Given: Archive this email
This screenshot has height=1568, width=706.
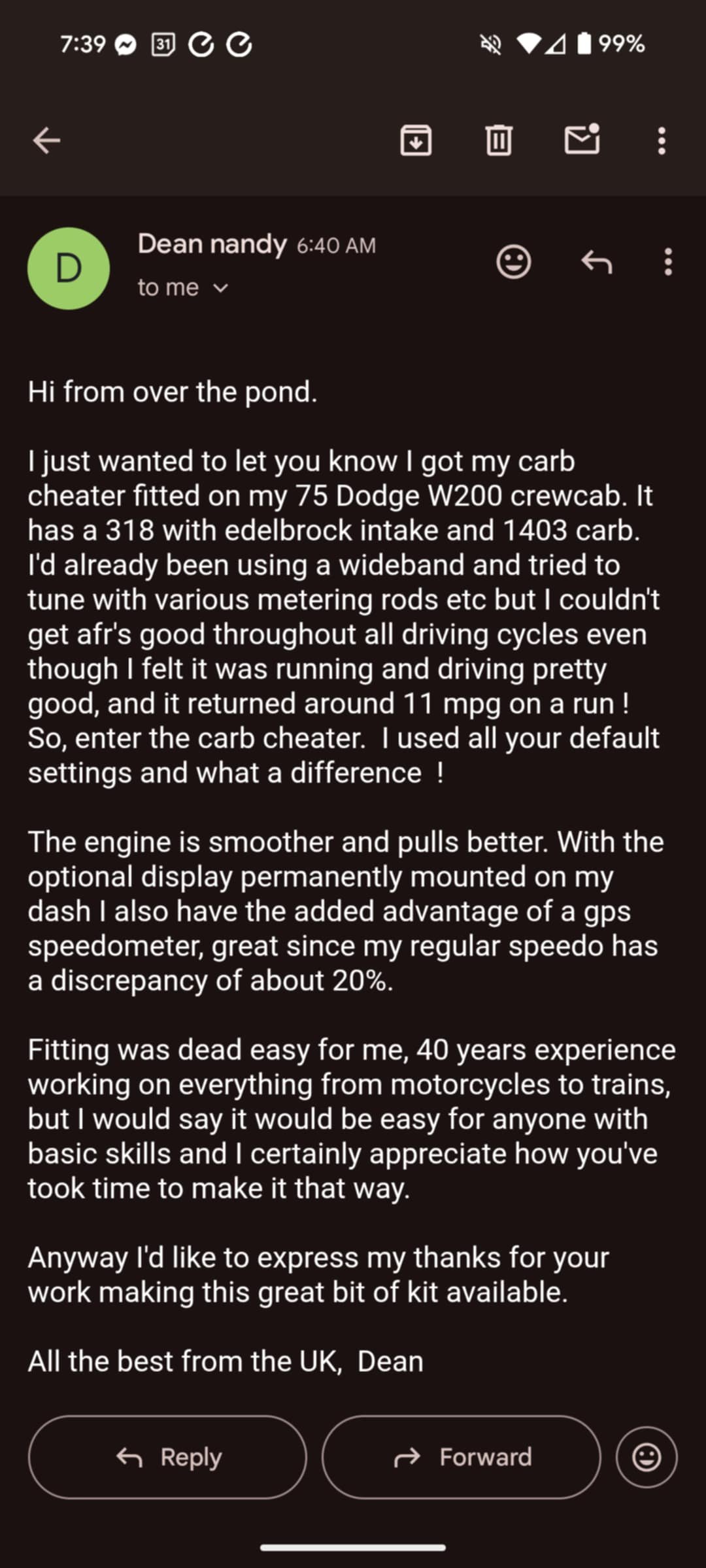Looking at the screenshot, I should (416, 140).
